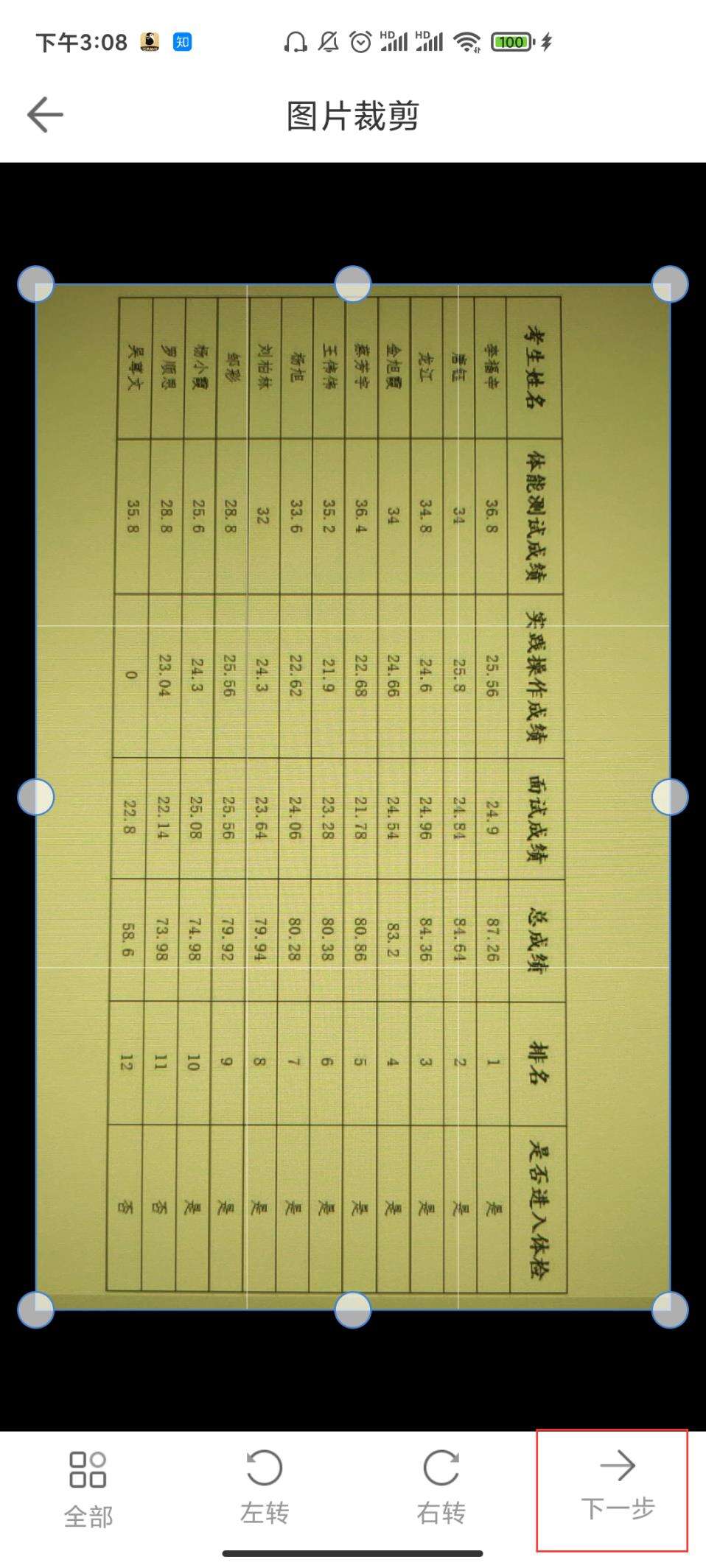The image size is (706, 1568).
Task: Tap the bottom-left crop corner handle
Action: [x=35, y=1309]
